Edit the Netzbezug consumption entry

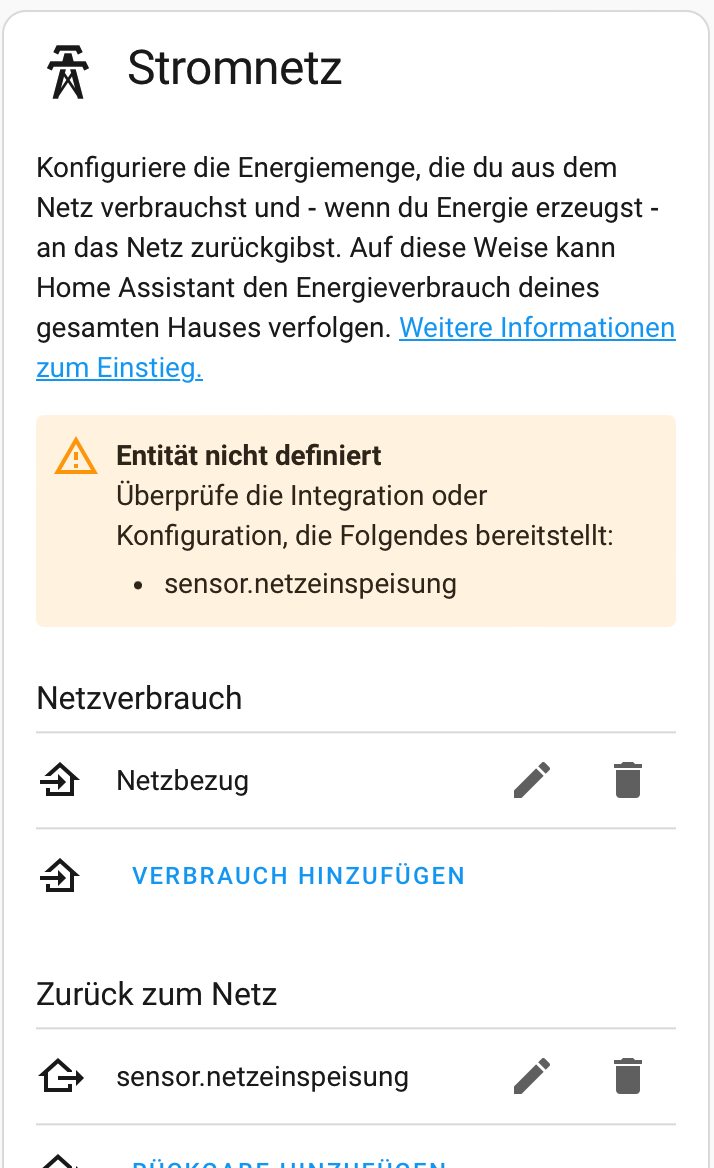pyautogui.click(x=532, y=780)
